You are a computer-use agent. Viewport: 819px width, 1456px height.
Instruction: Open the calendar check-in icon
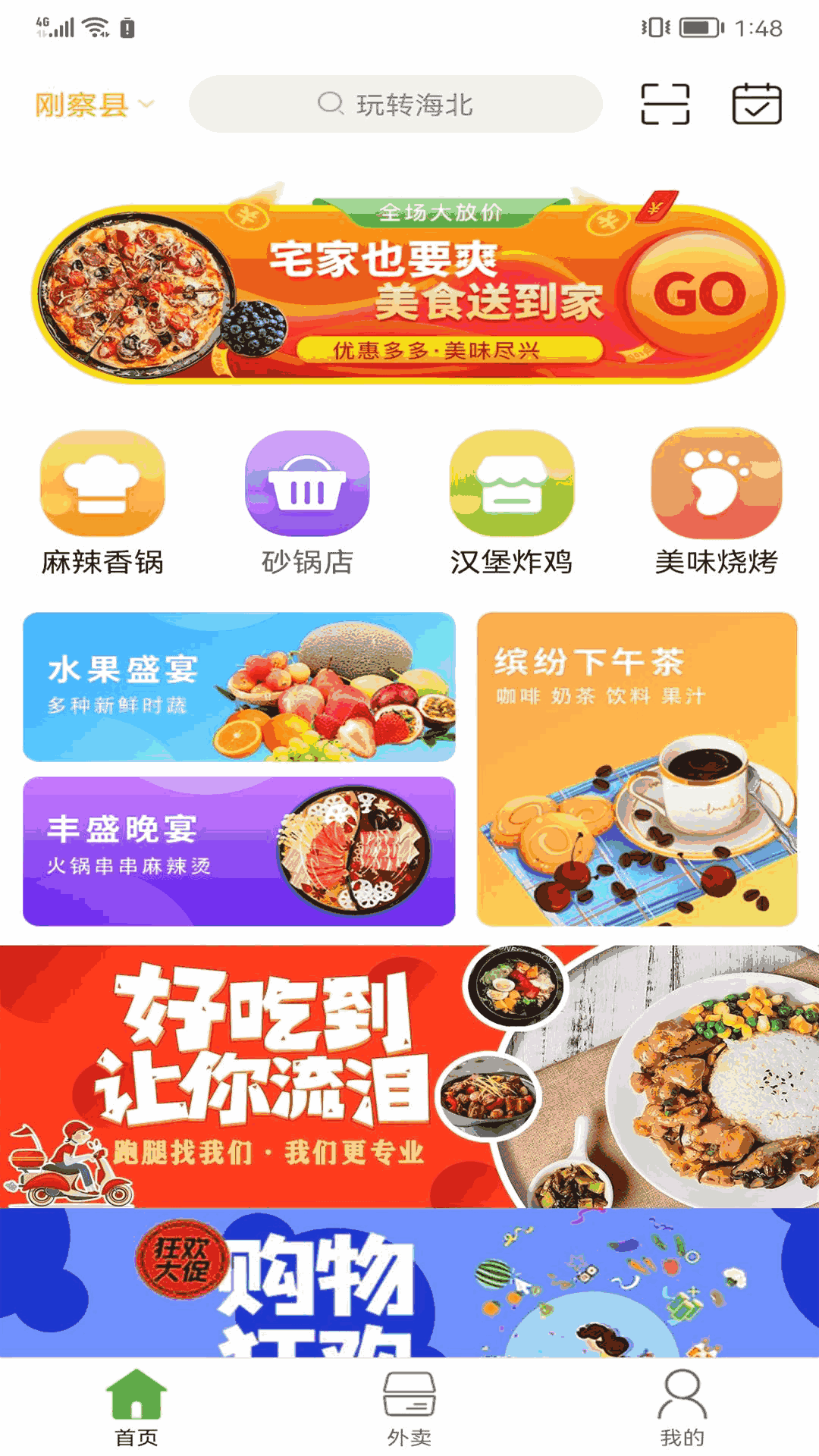[758, 103]
